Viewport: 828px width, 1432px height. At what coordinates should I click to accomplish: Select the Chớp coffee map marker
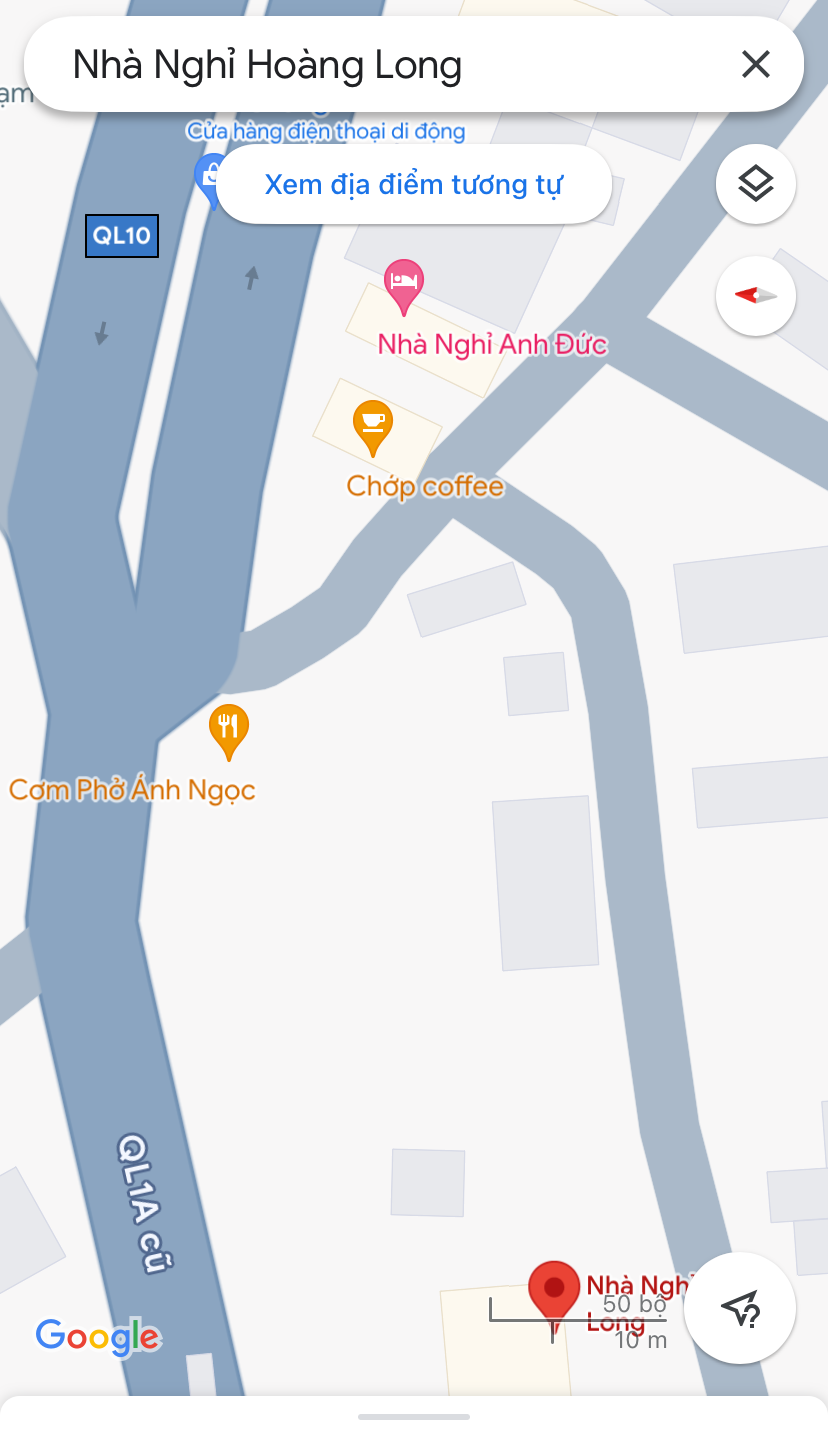[373, 425]
